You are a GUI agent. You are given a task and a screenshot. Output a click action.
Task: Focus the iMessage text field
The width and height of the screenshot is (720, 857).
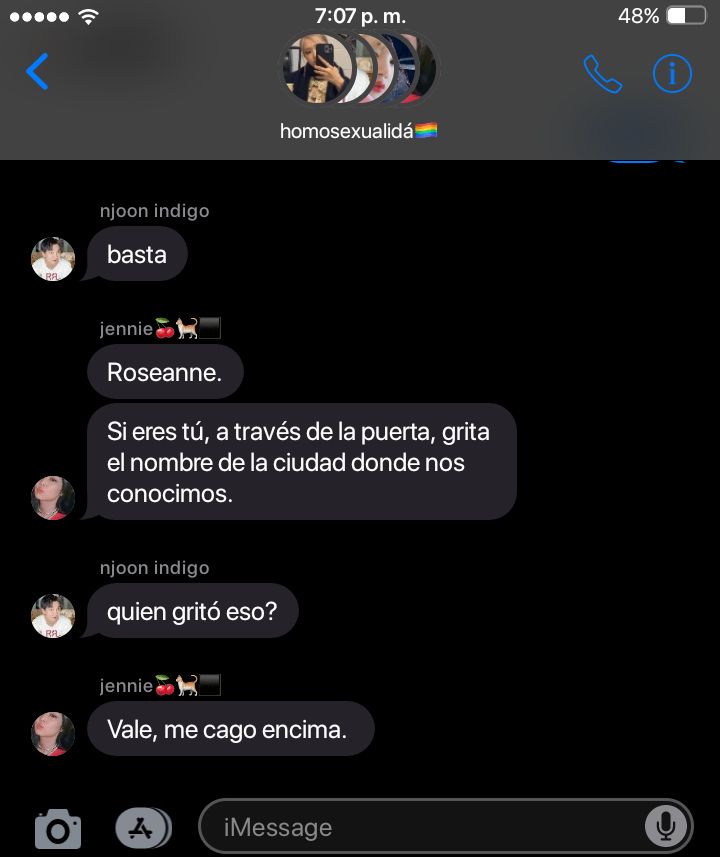420,827
